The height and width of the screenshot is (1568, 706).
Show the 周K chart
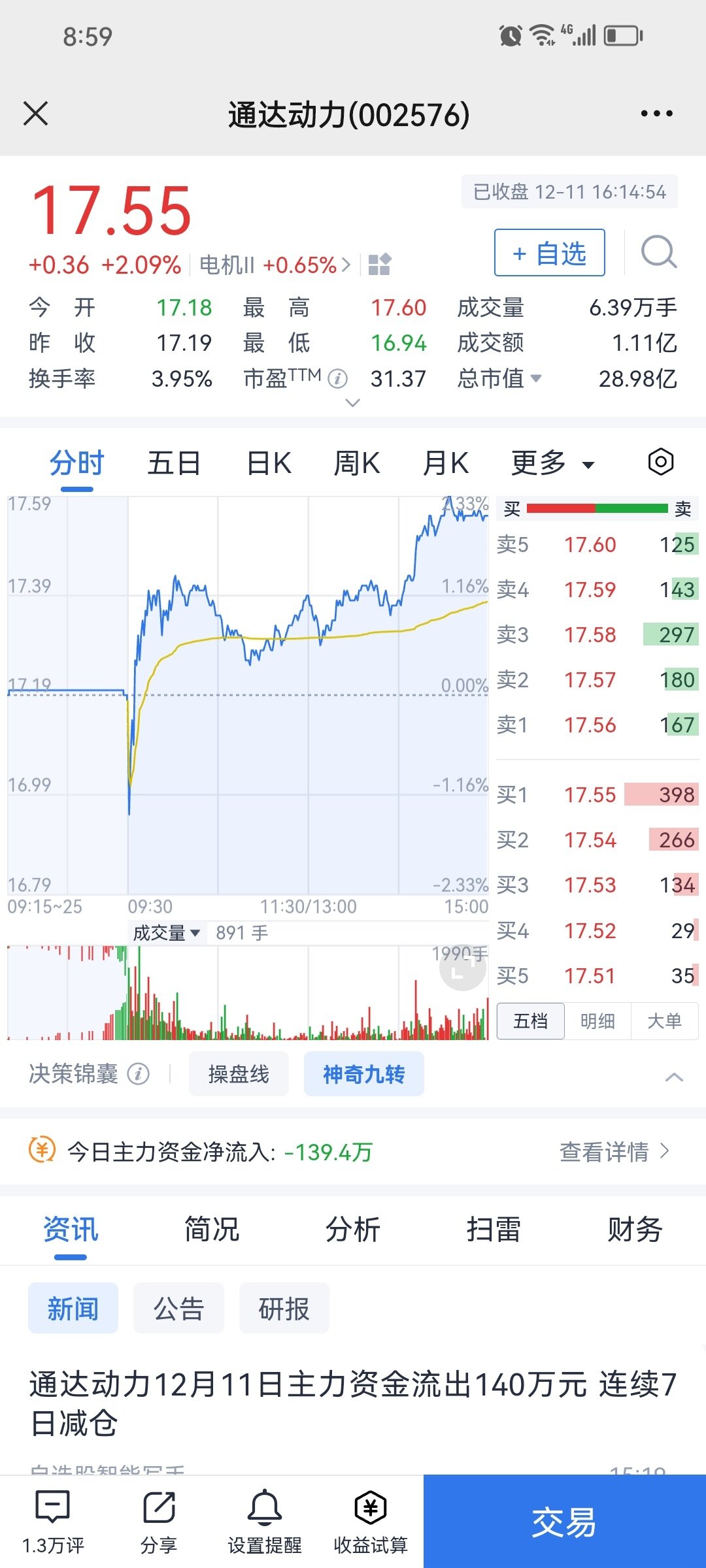pos(356,464)
